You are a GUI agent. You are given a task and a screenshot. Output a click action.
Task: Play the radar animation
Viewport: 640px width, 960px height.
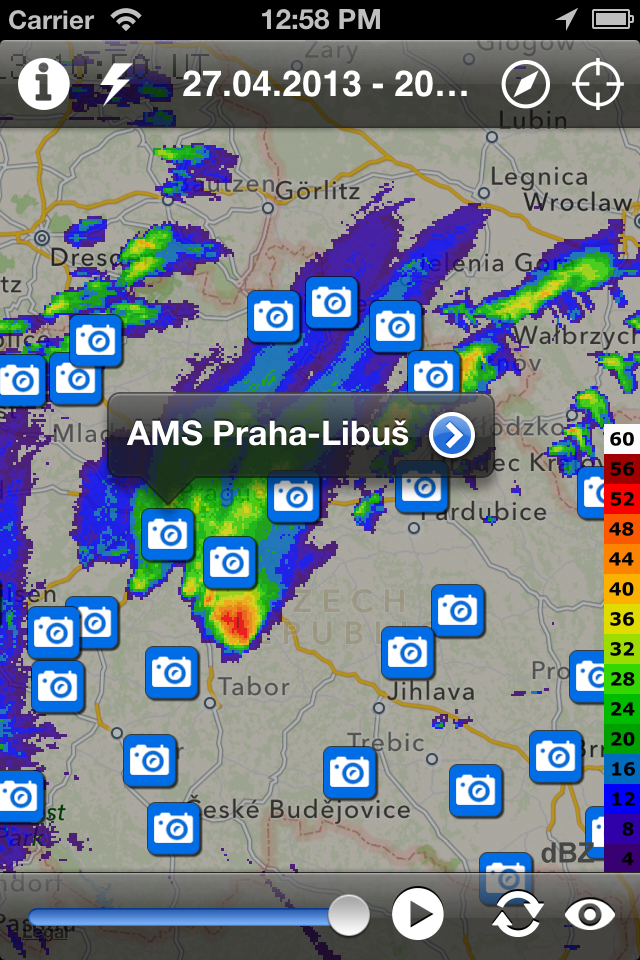click(417, 914)
